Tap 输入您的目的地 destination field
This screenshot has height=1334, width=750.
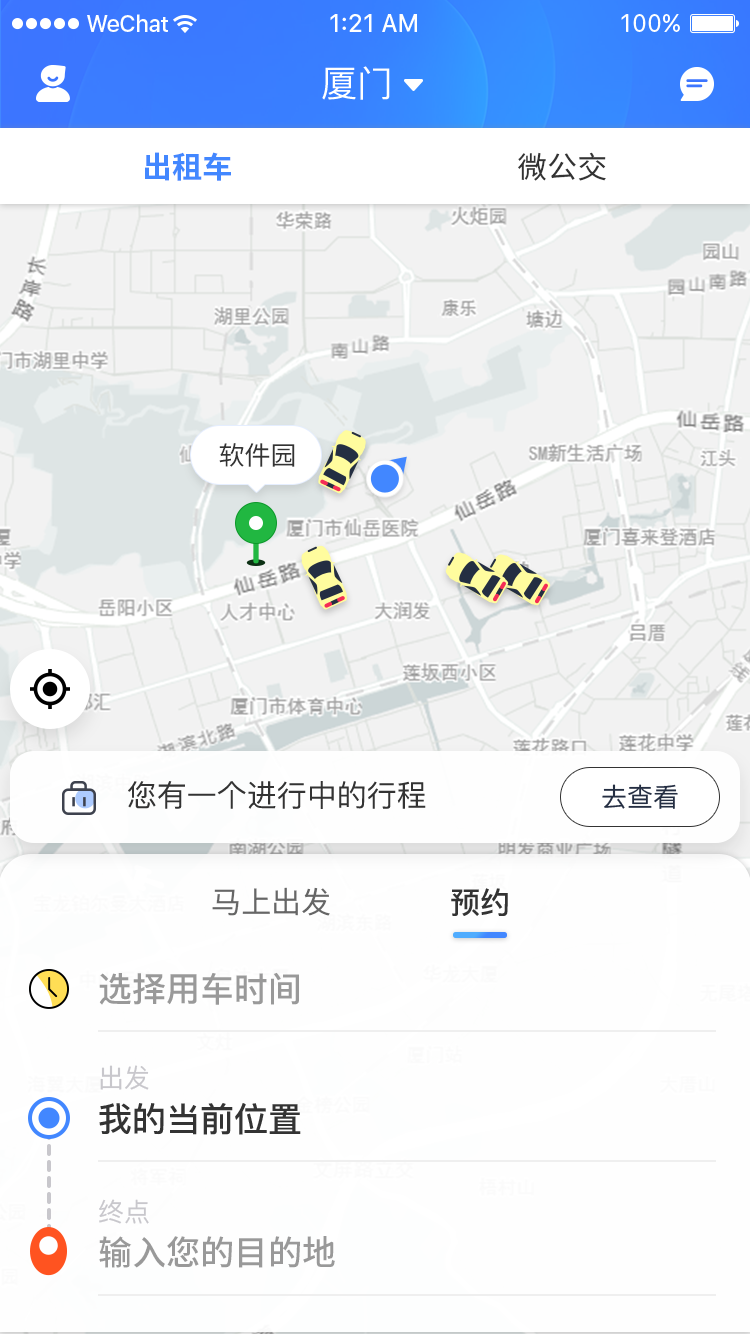(217, 1252)
